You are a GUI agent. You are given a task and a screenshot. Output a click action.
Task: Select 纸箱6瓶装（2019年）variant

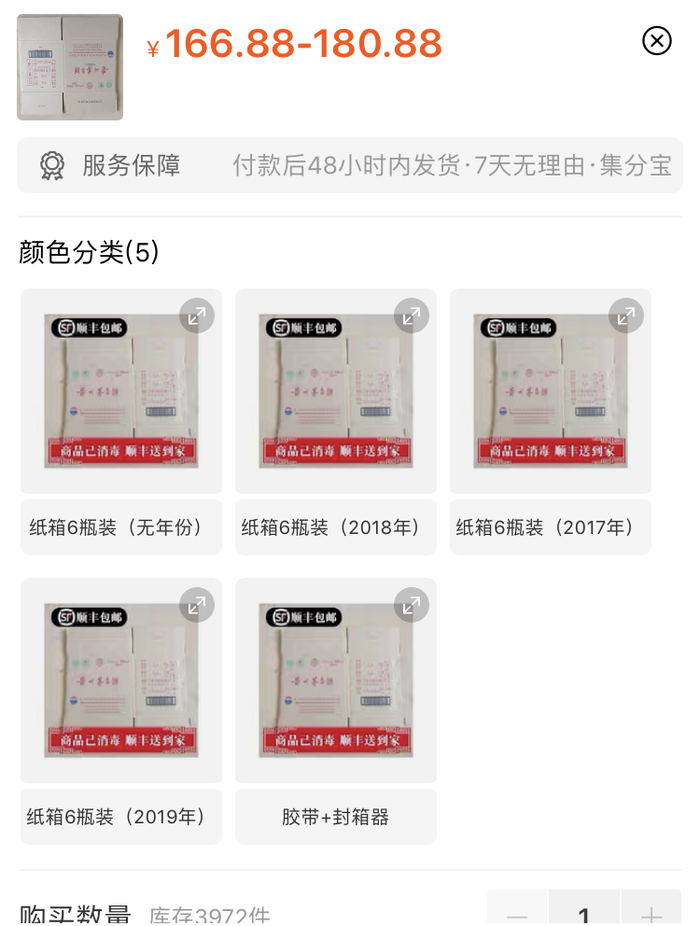tap(120, 816)
